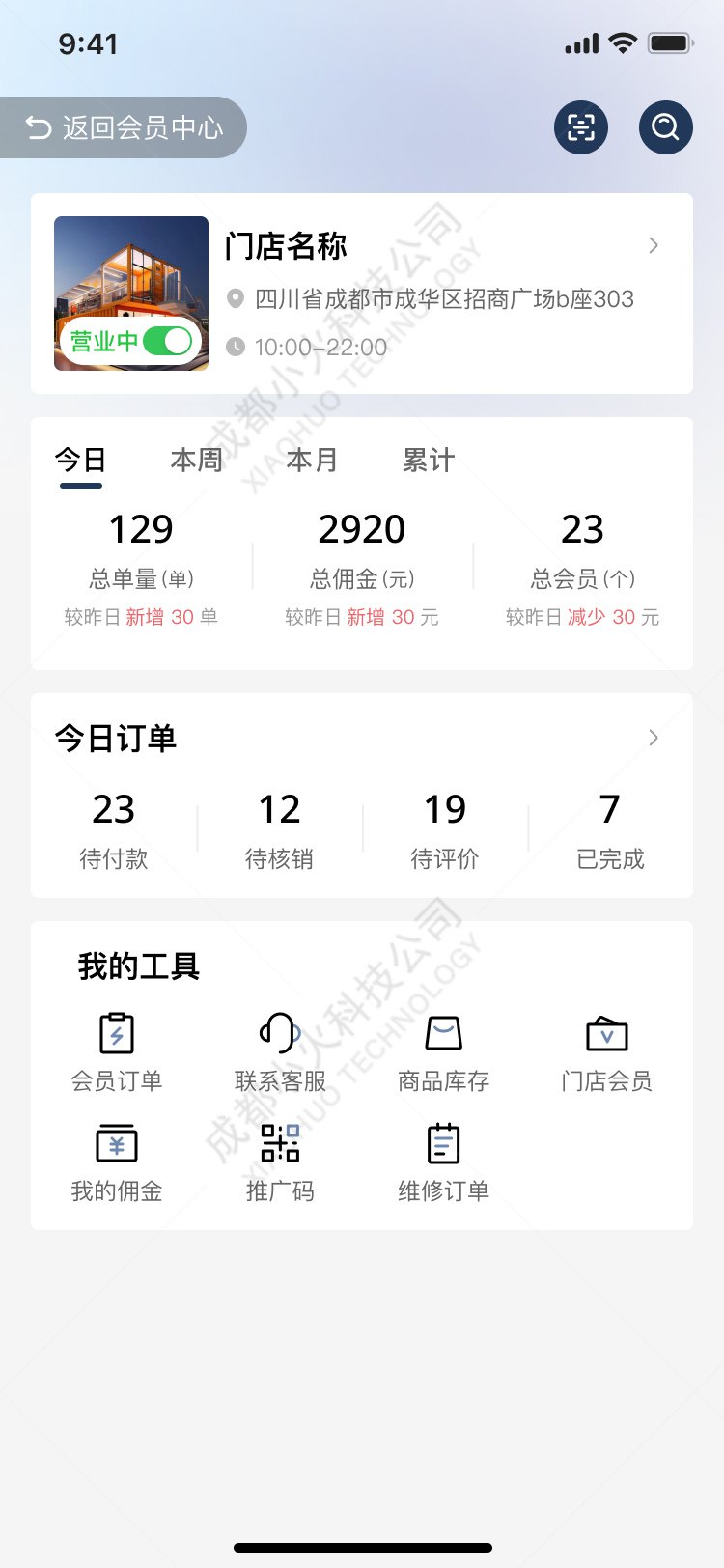The height and width of the screenshot is (1568, 724).
Task: Open the 会员订单 tool
Action: point(116,1048)
